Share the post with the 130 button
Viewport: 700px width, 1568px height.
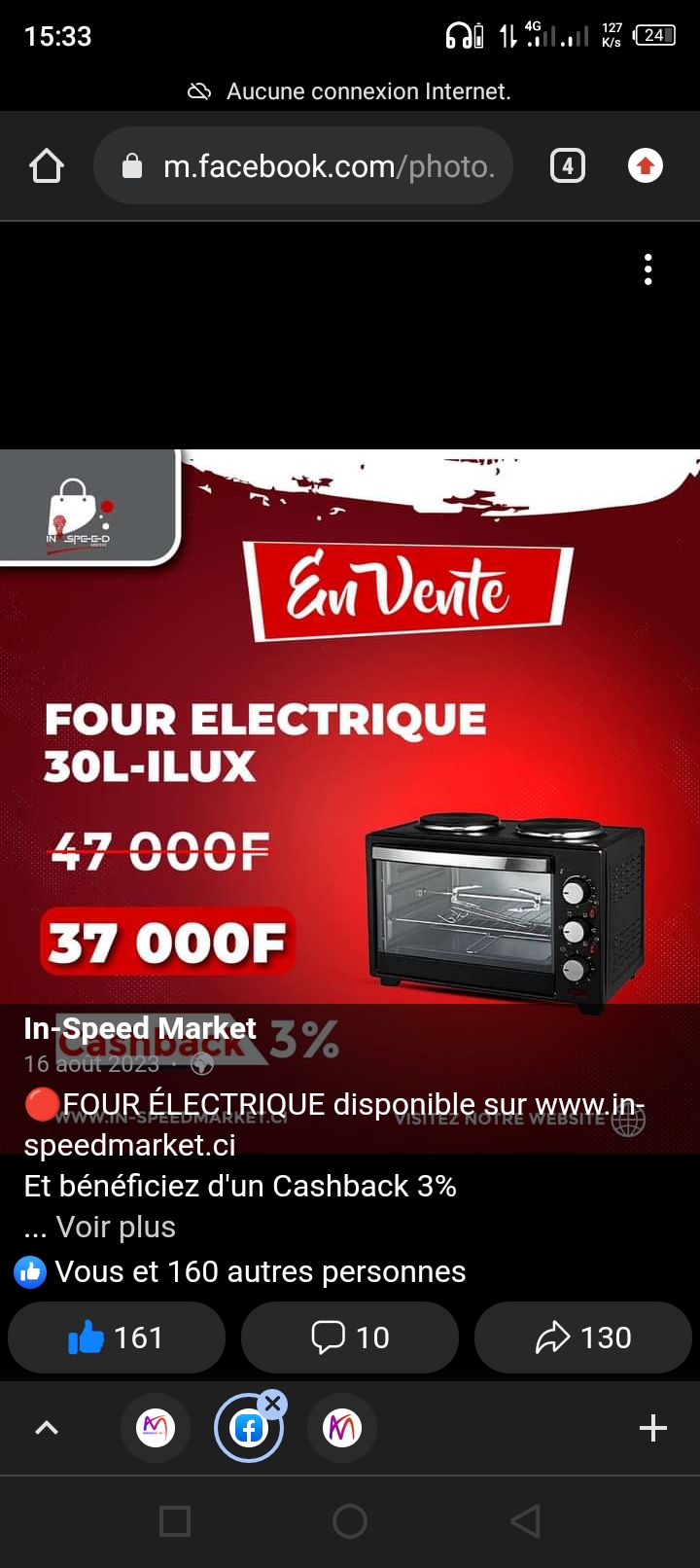point(583,1337)
